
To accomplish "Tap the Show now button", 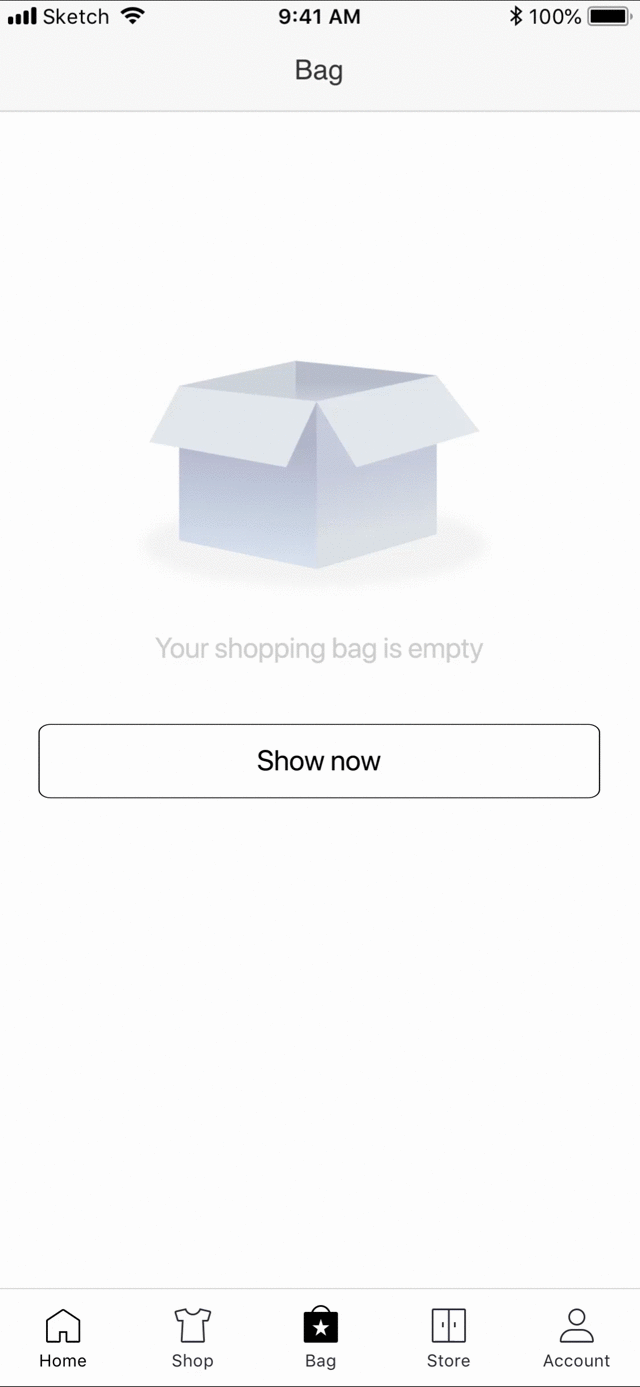I will (x=319, y=761).
